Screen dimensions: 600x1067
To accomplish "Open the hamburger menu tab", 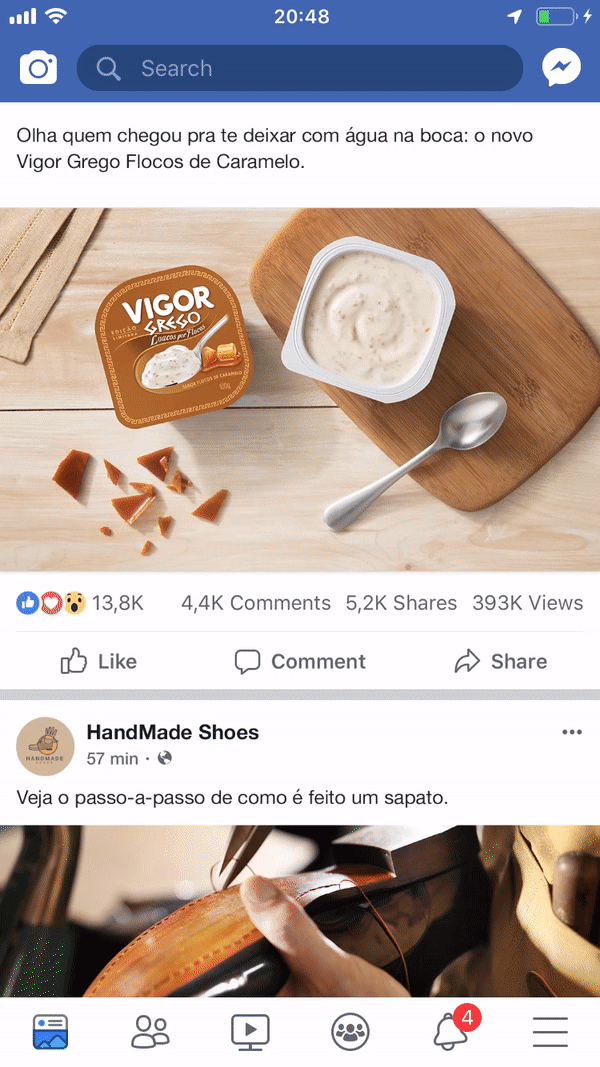I will coord(550,1031).
